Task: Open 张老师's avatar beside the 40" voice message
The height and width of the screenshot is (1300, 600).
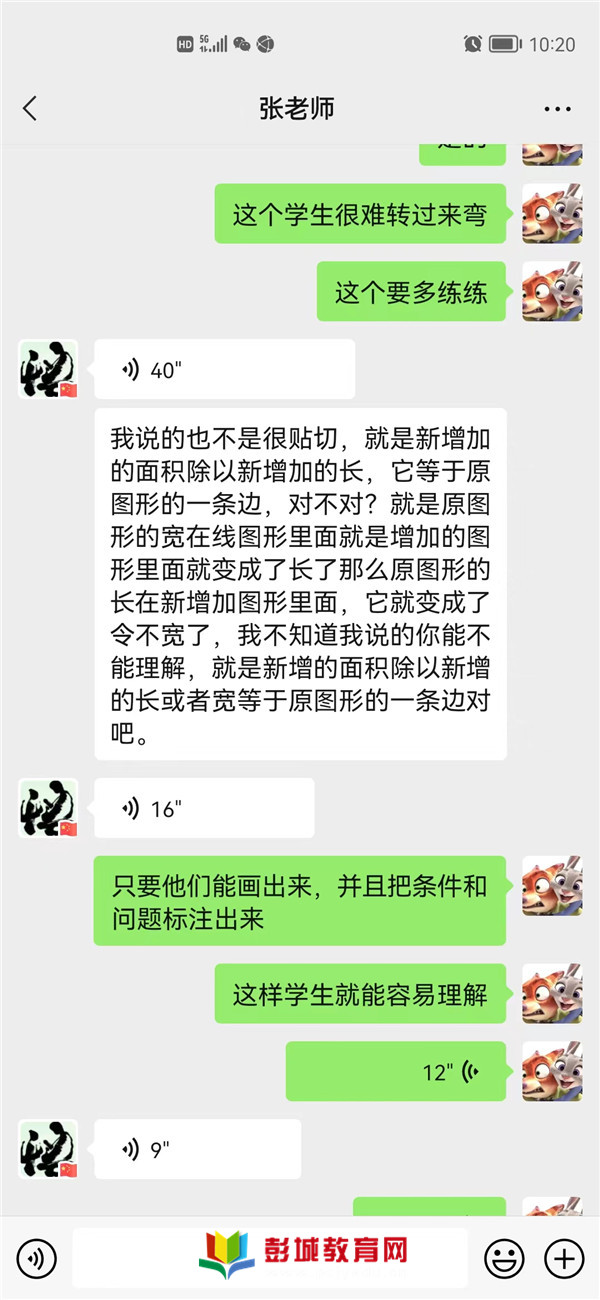Action: point(47,369)
